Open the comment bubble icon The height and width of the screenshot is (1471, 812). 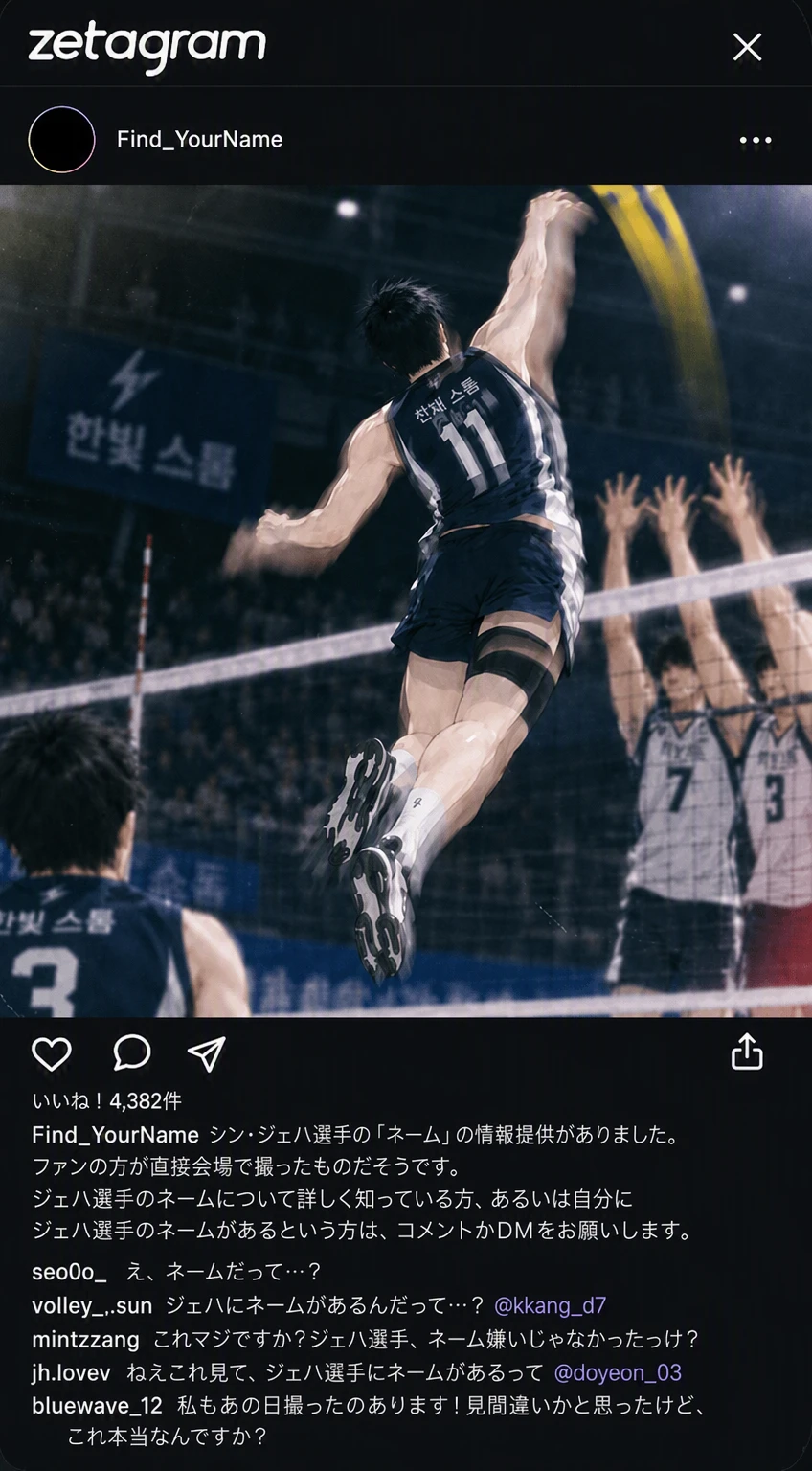click(x=131, y=1052)
